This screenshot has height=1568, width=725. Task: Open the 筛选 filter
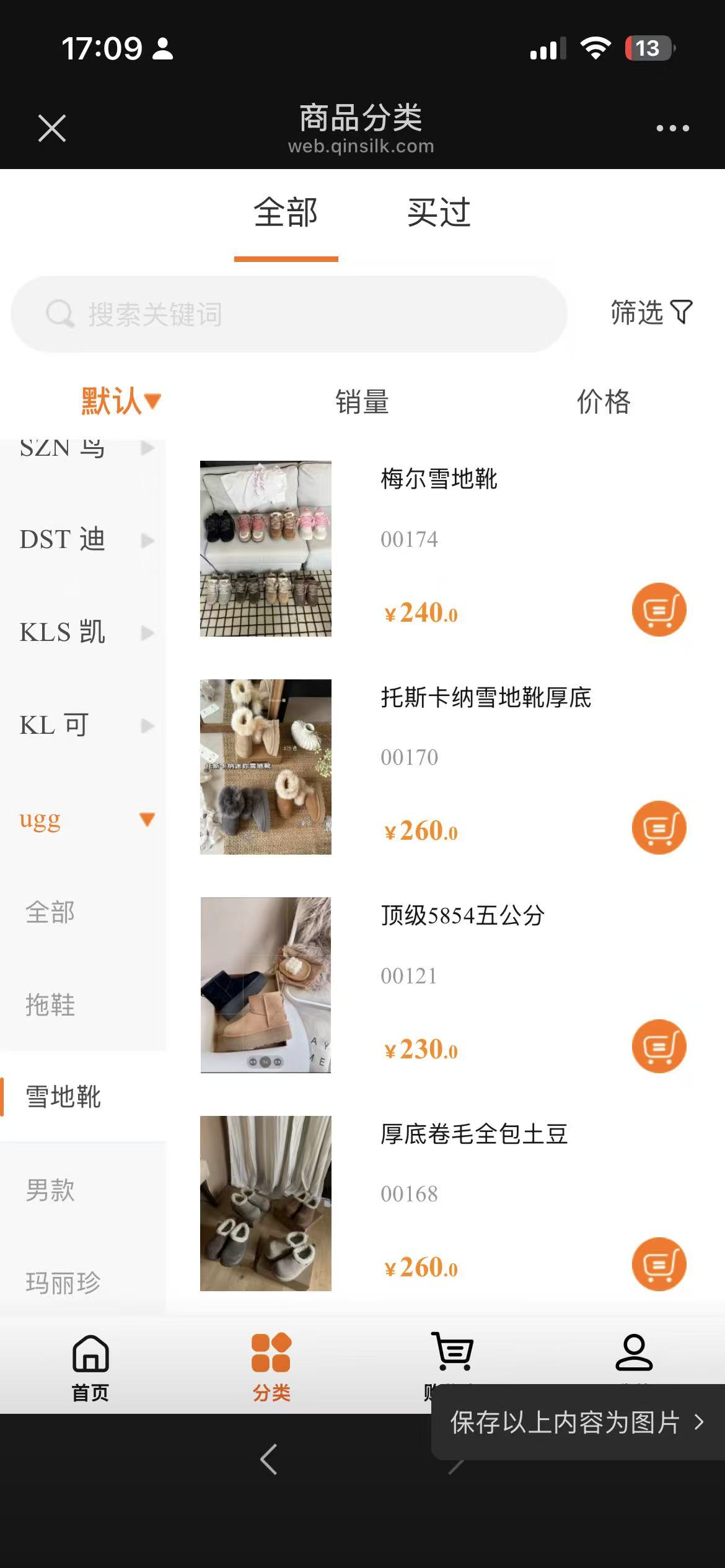coord(651,312)
